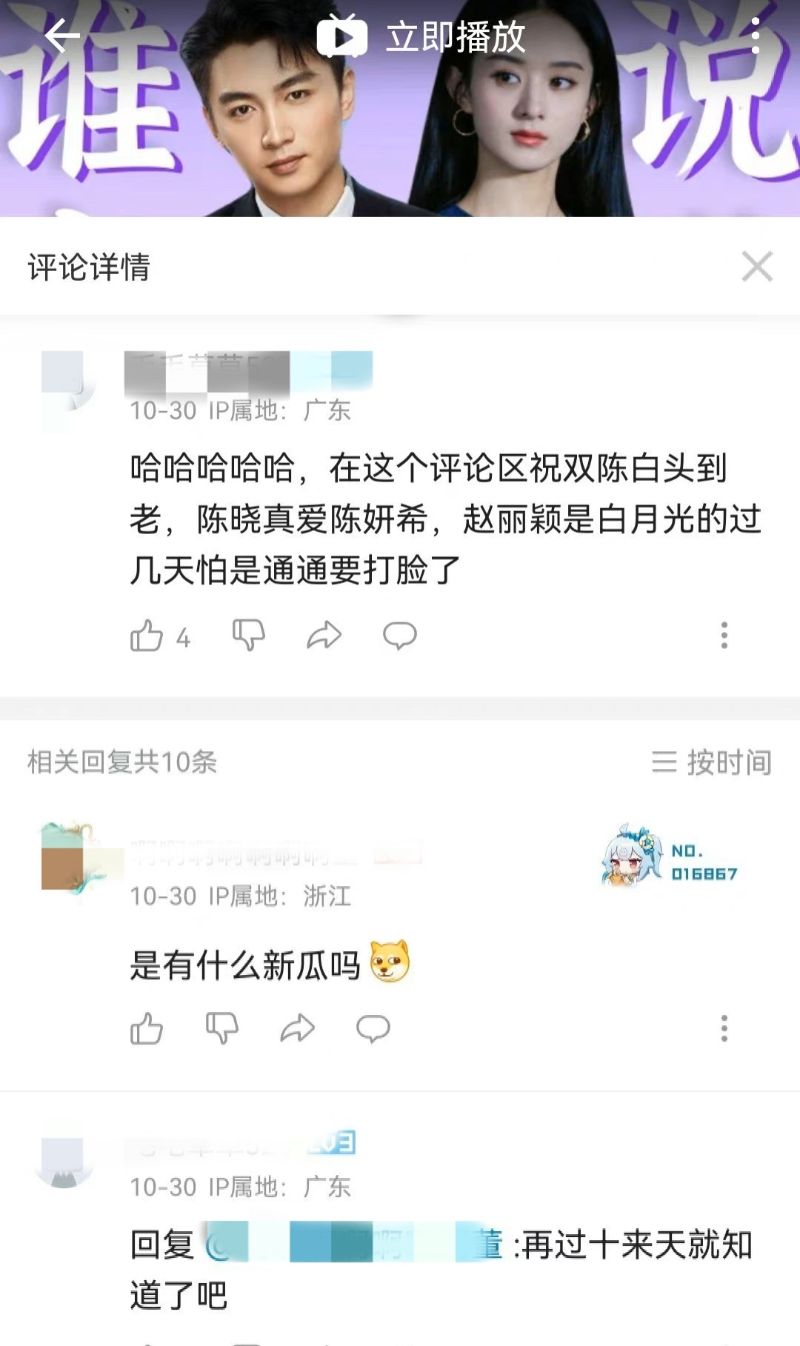Tap 立即播放 to play the video
800x1346 pixels.
[x=421, y=37]
